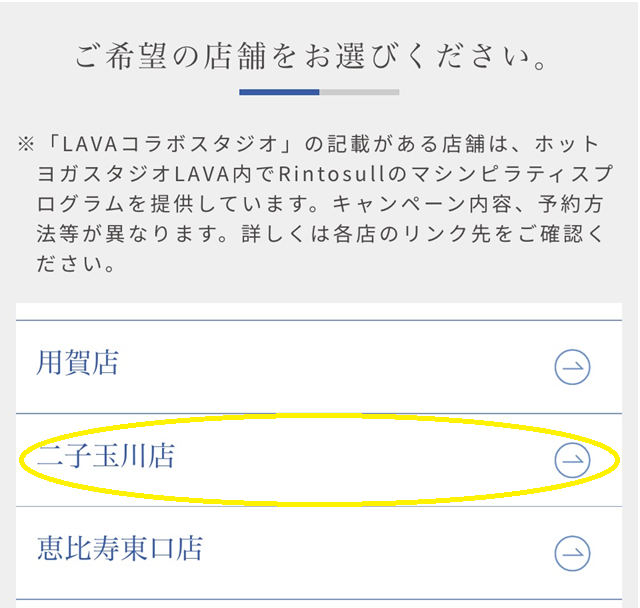Select the 用賀店 store row
The width and height of the screenshot is (640, 608).
click(318, 366)
